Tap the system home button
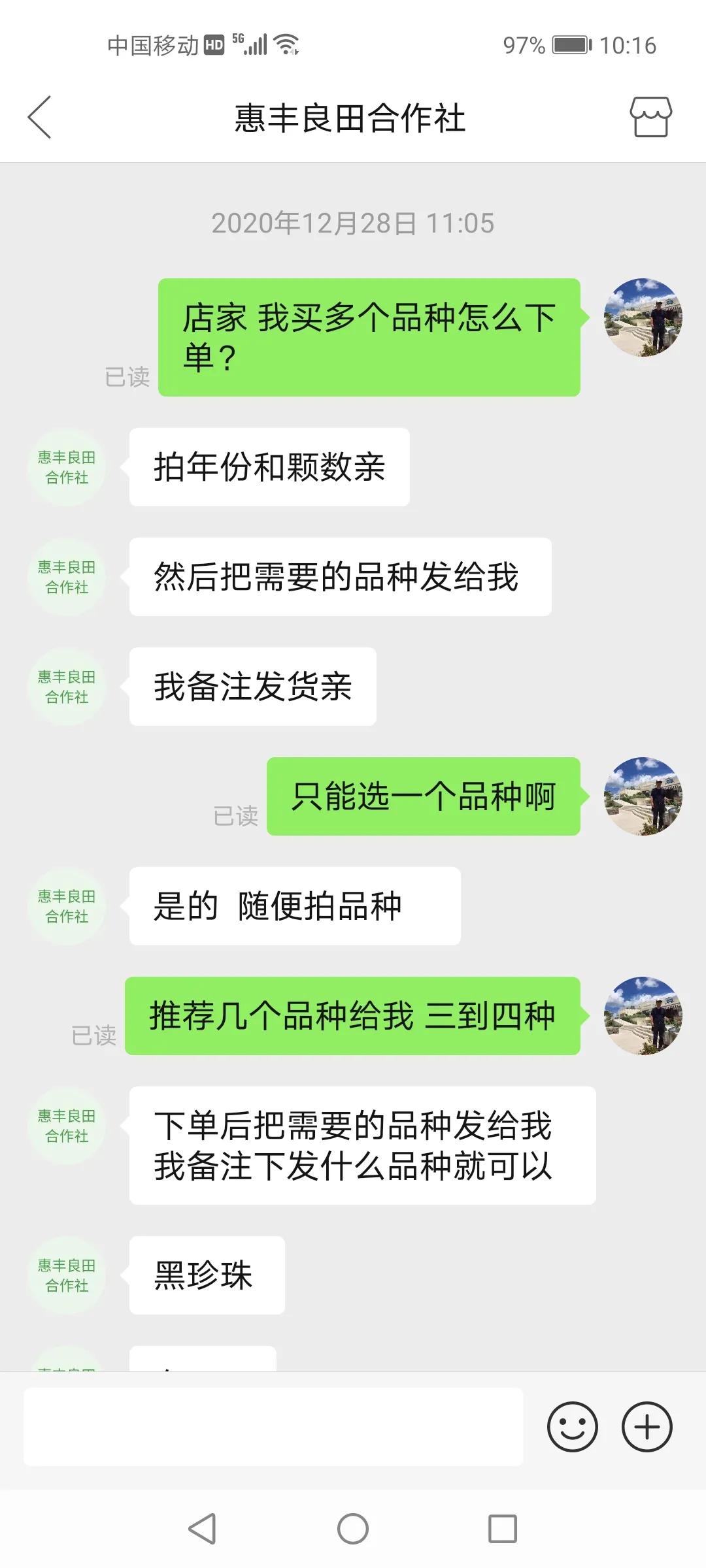The height and width of the screenshot is (1568, 706). (353, 1529)
